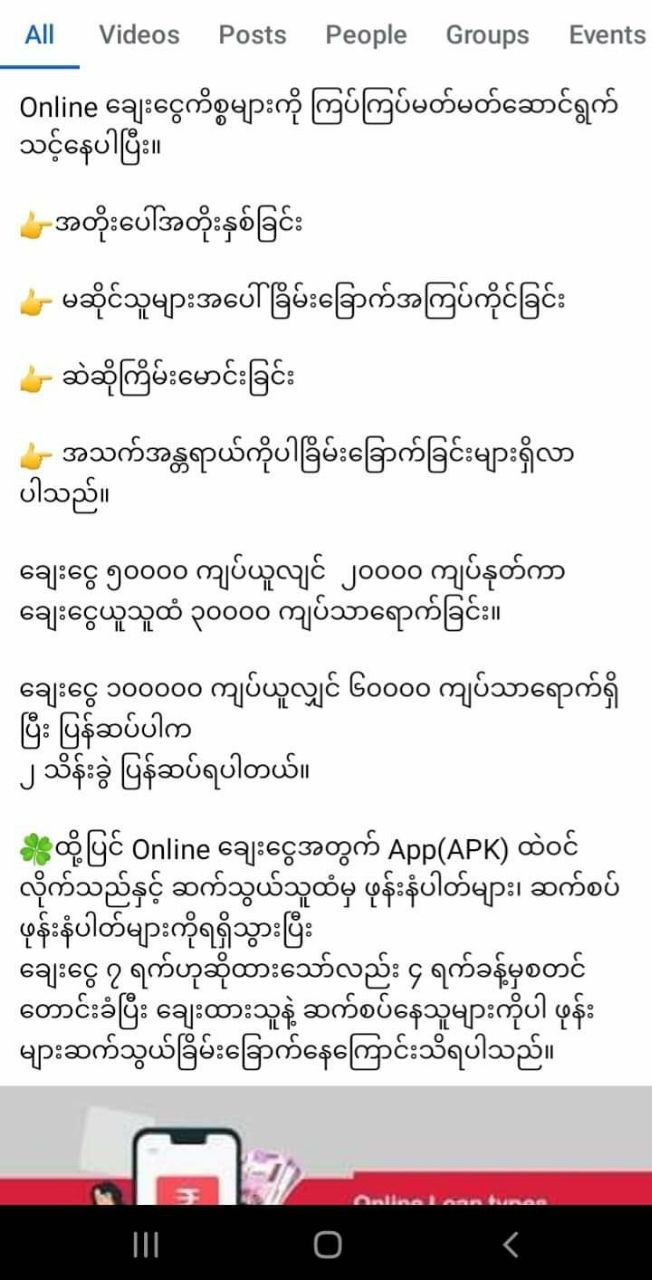
Task: Go to the home screen
Action: (327, 1244)
